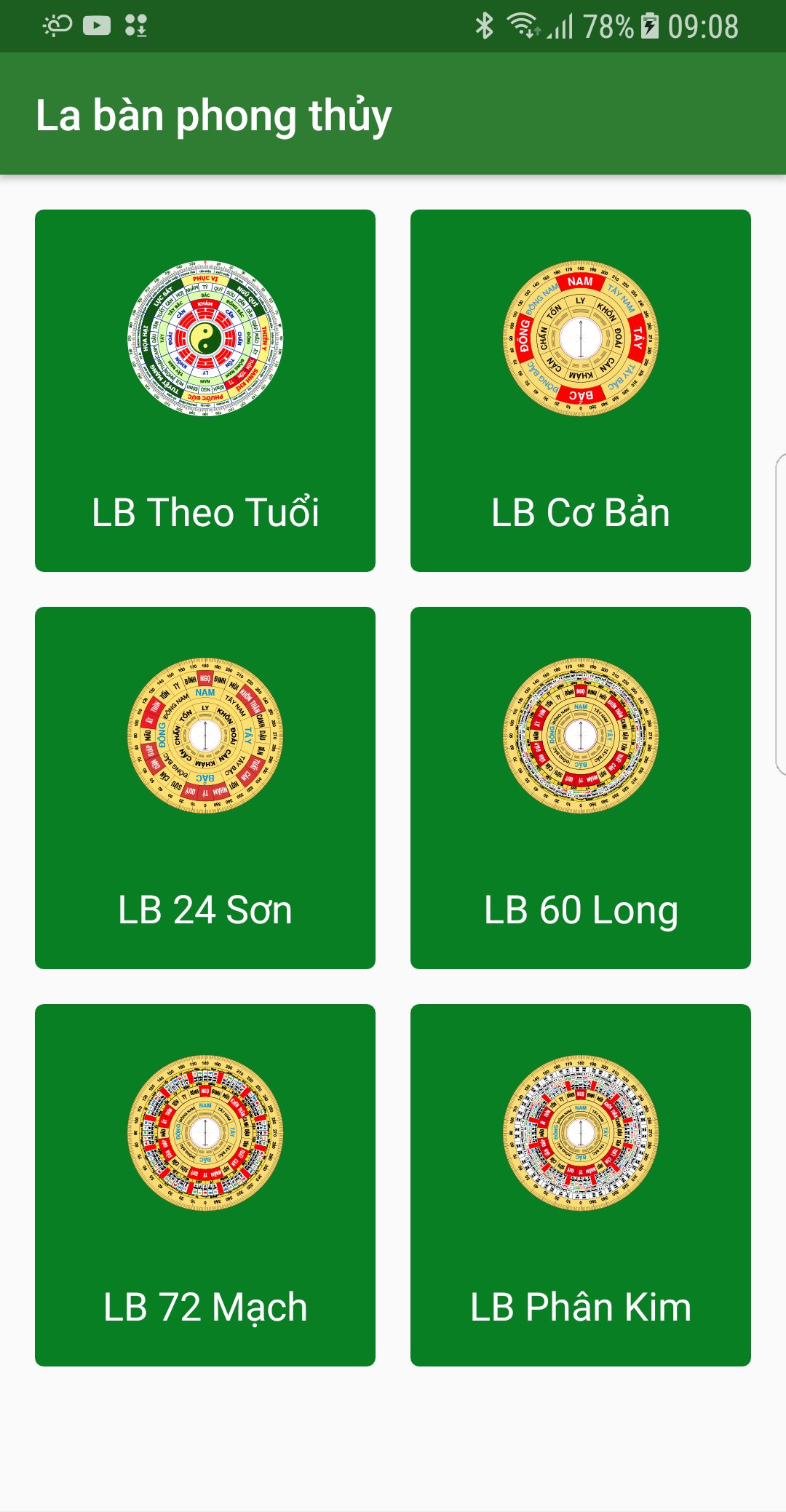Tap the LB Phân Kim card
786x1512 pixels.
coord(580,1185)
